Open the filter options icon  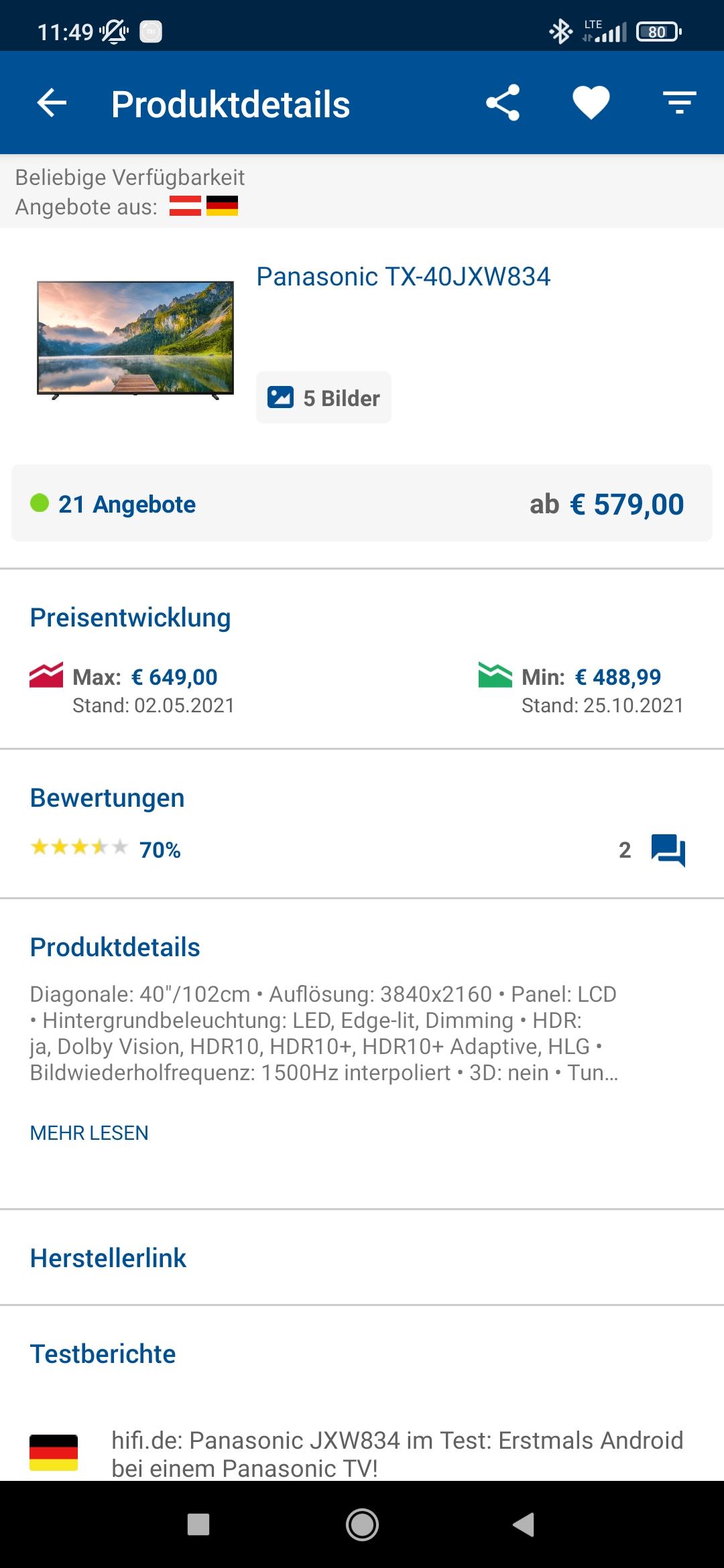[680, 103]
